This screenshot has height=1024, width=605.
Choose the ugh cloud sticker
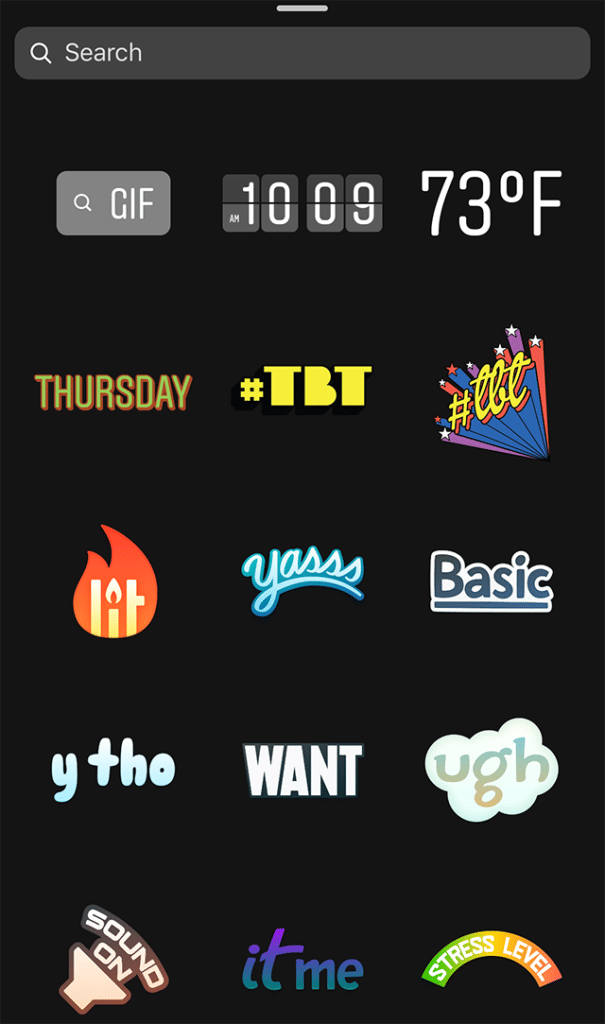(489, 767)
